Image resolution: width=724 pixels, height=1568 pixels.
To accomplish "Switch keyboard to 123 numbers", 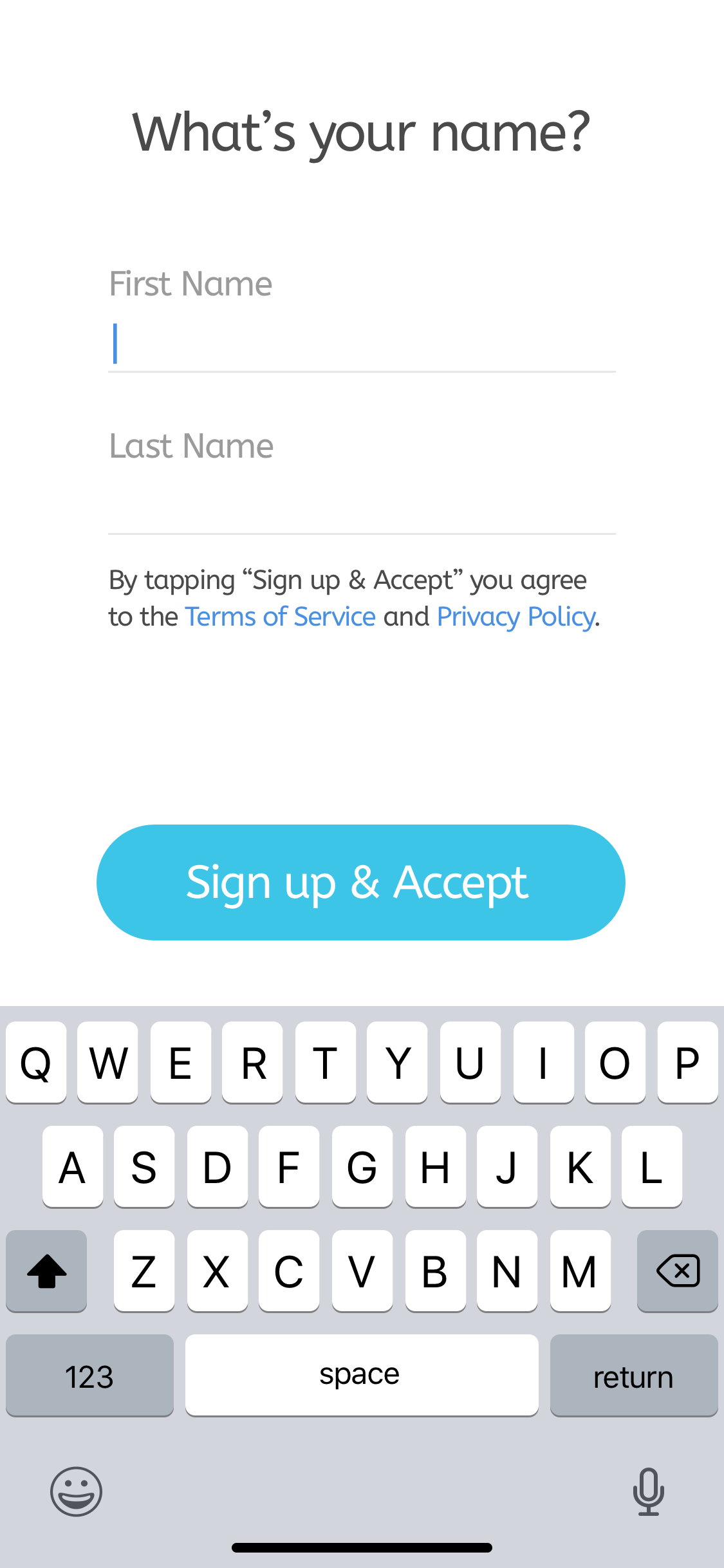I will click(x=89, y=1376).
